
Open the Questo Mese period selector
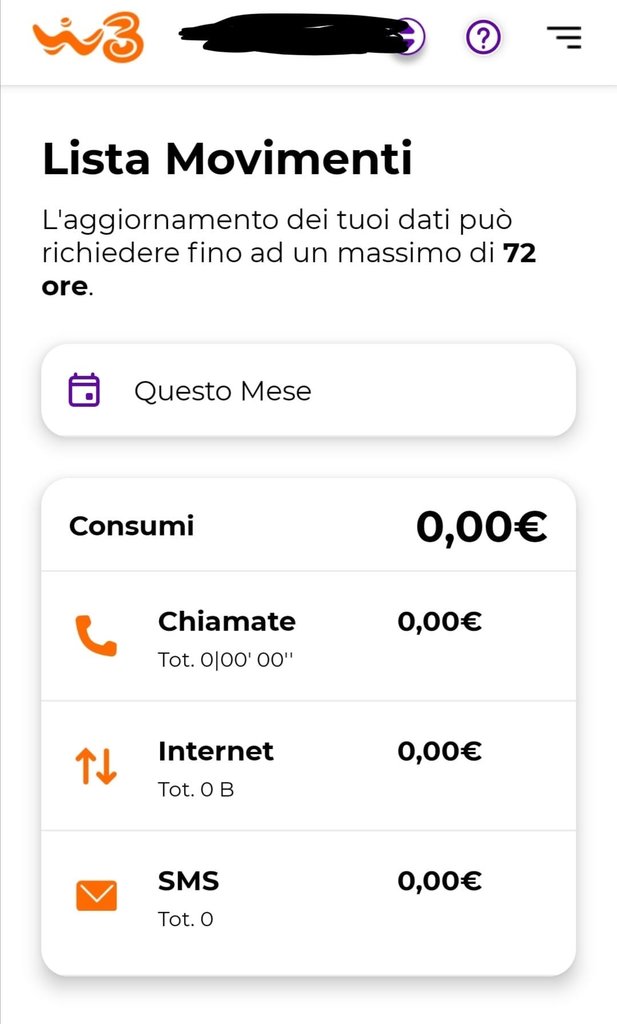pyautogui.click(x=308, y=391)
